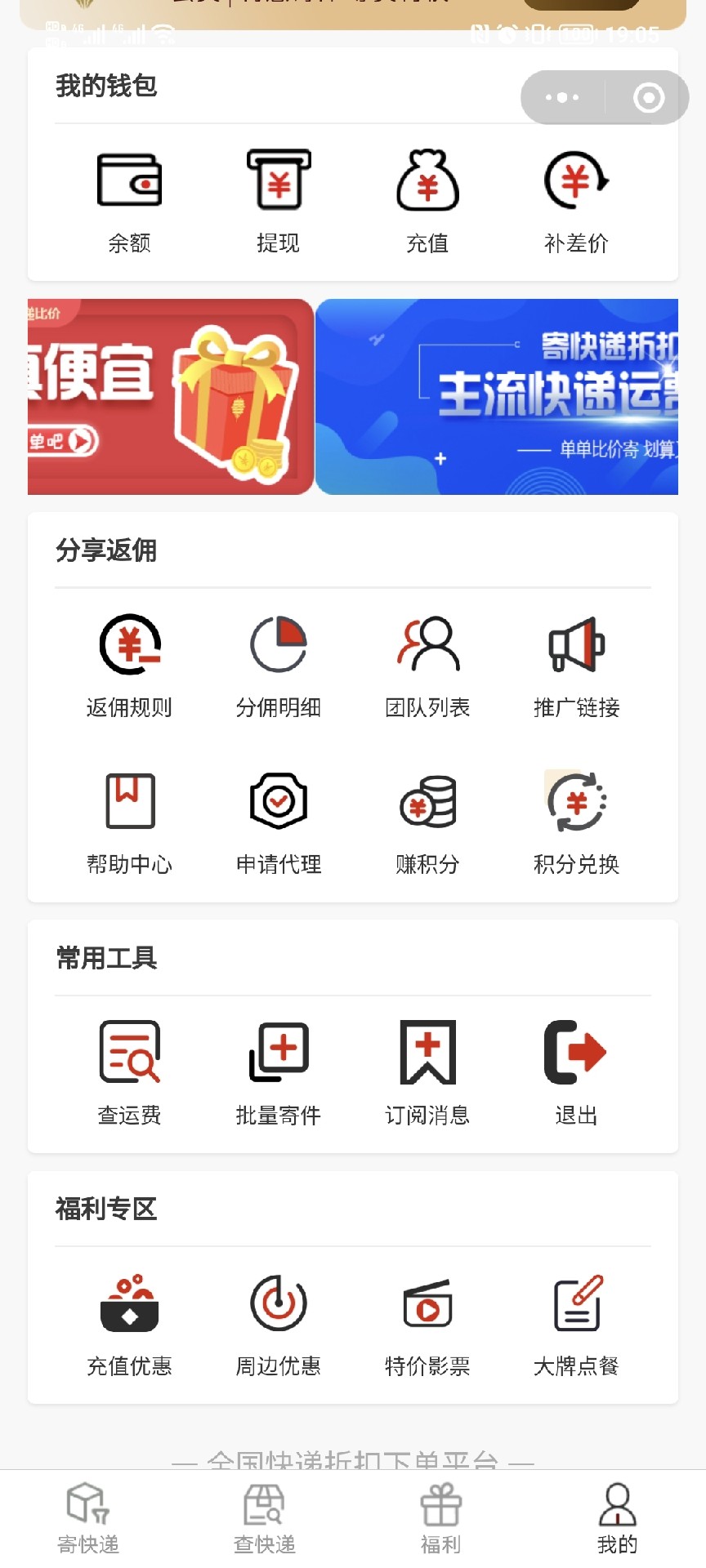Switch to the 福利 tab

[x=441, y=1519]
